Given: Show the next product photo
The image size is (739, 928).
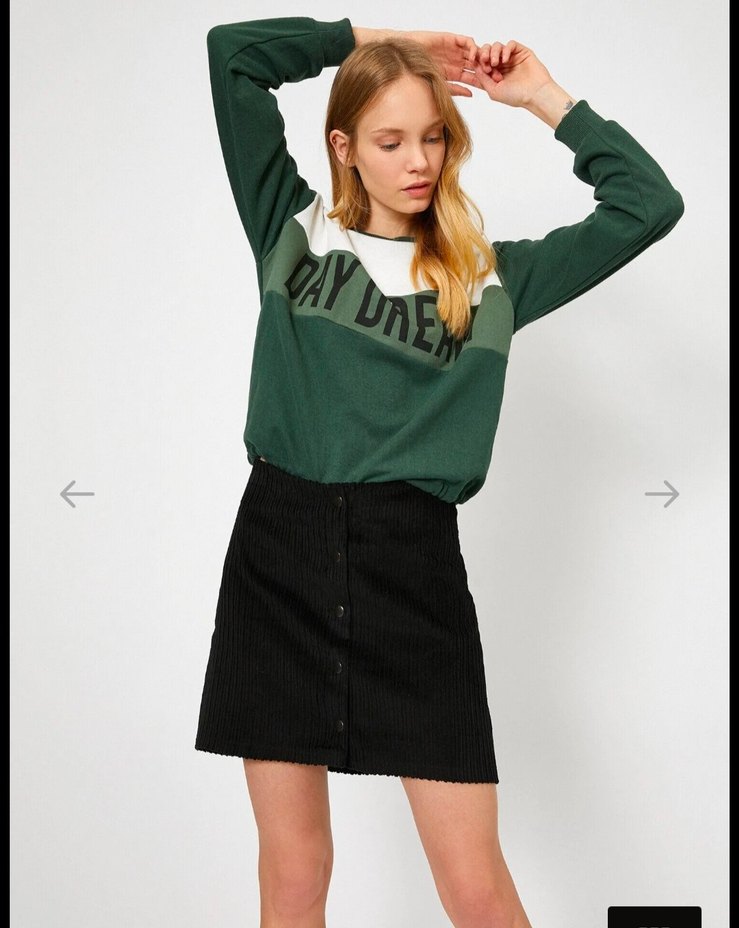Looking at the screenshot, I should pos(662,493).
